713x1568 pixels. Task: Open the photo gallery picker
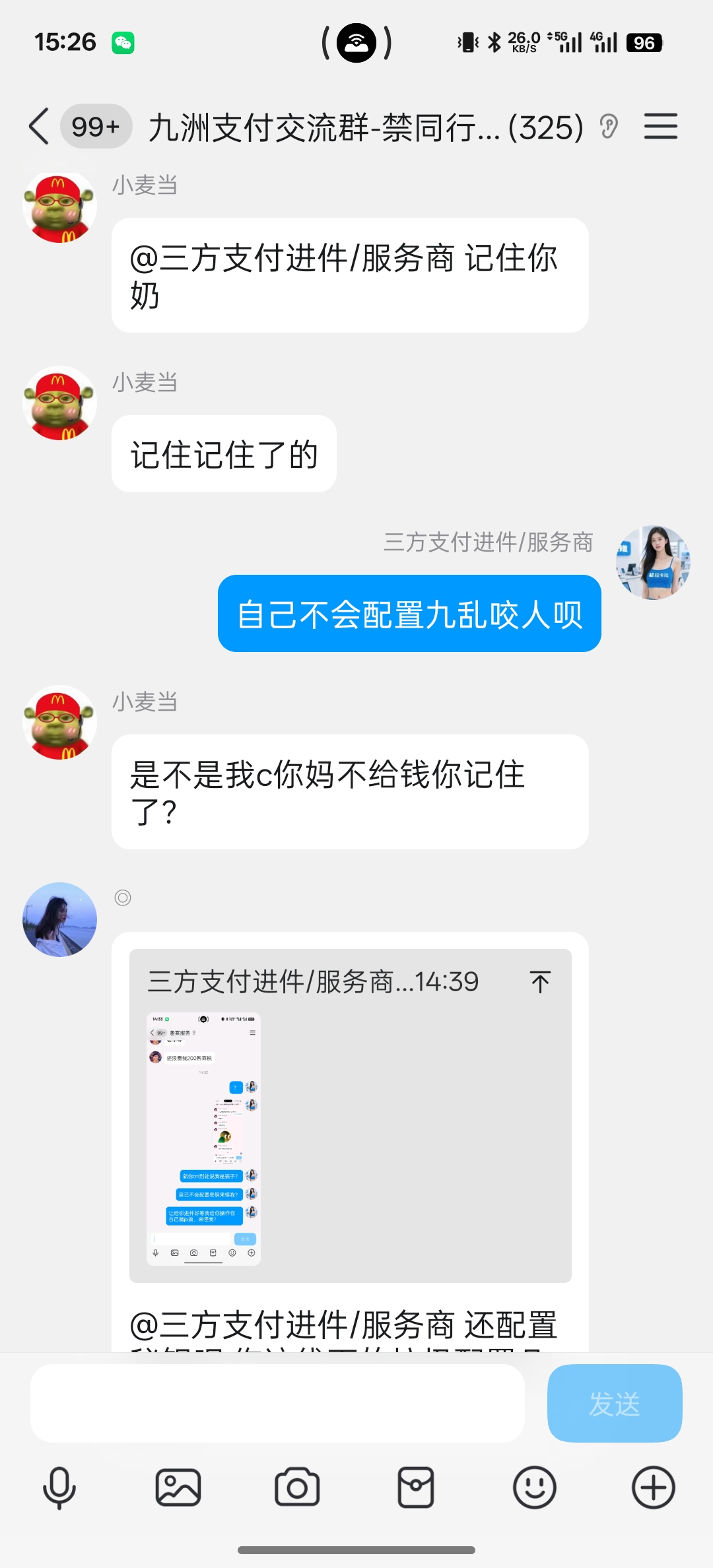pos(178,1487)
